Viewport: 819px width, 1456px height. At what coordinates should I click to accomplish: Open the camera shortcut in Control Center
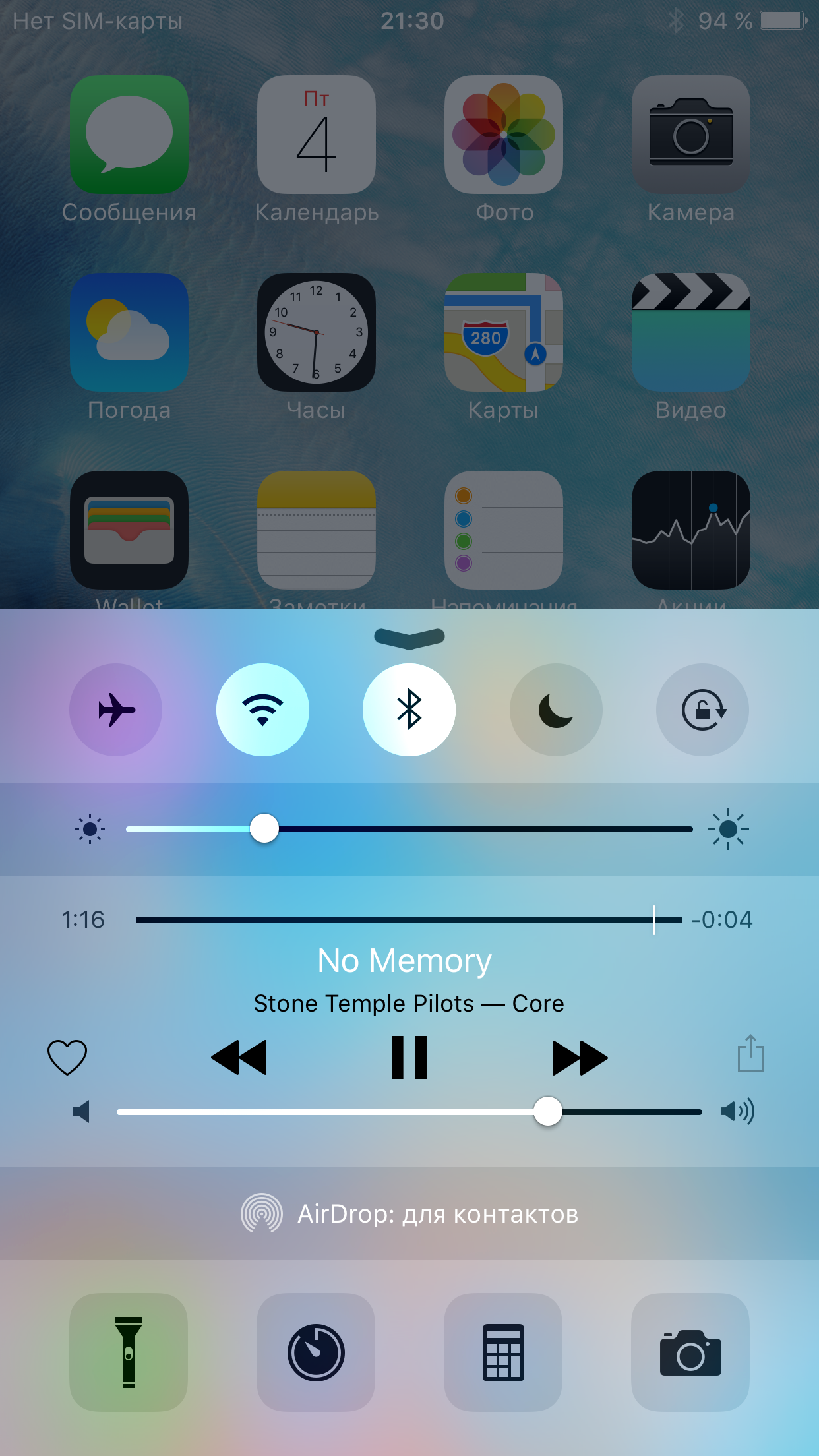point(690,1352)
